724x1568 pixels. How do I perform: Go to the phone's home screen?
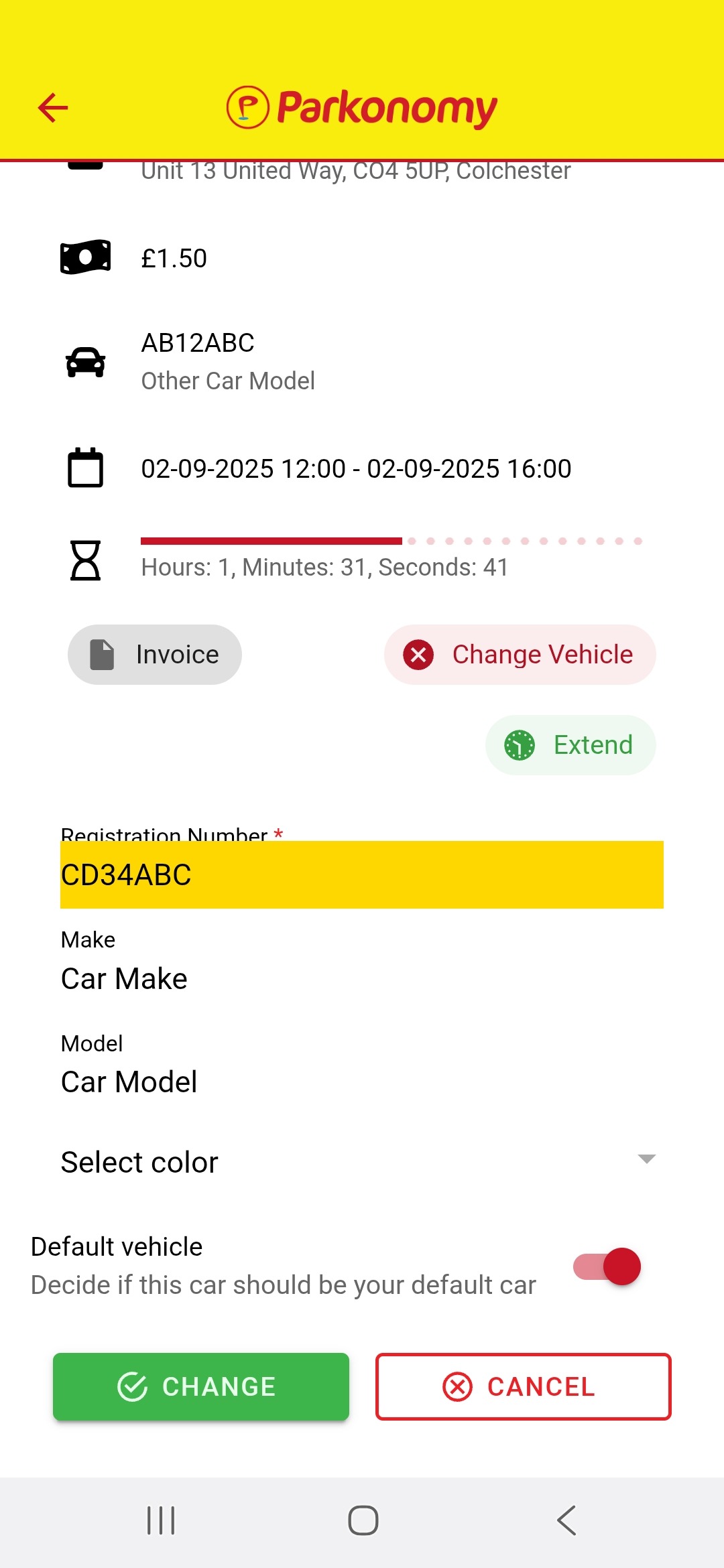tap(363, 1520)
